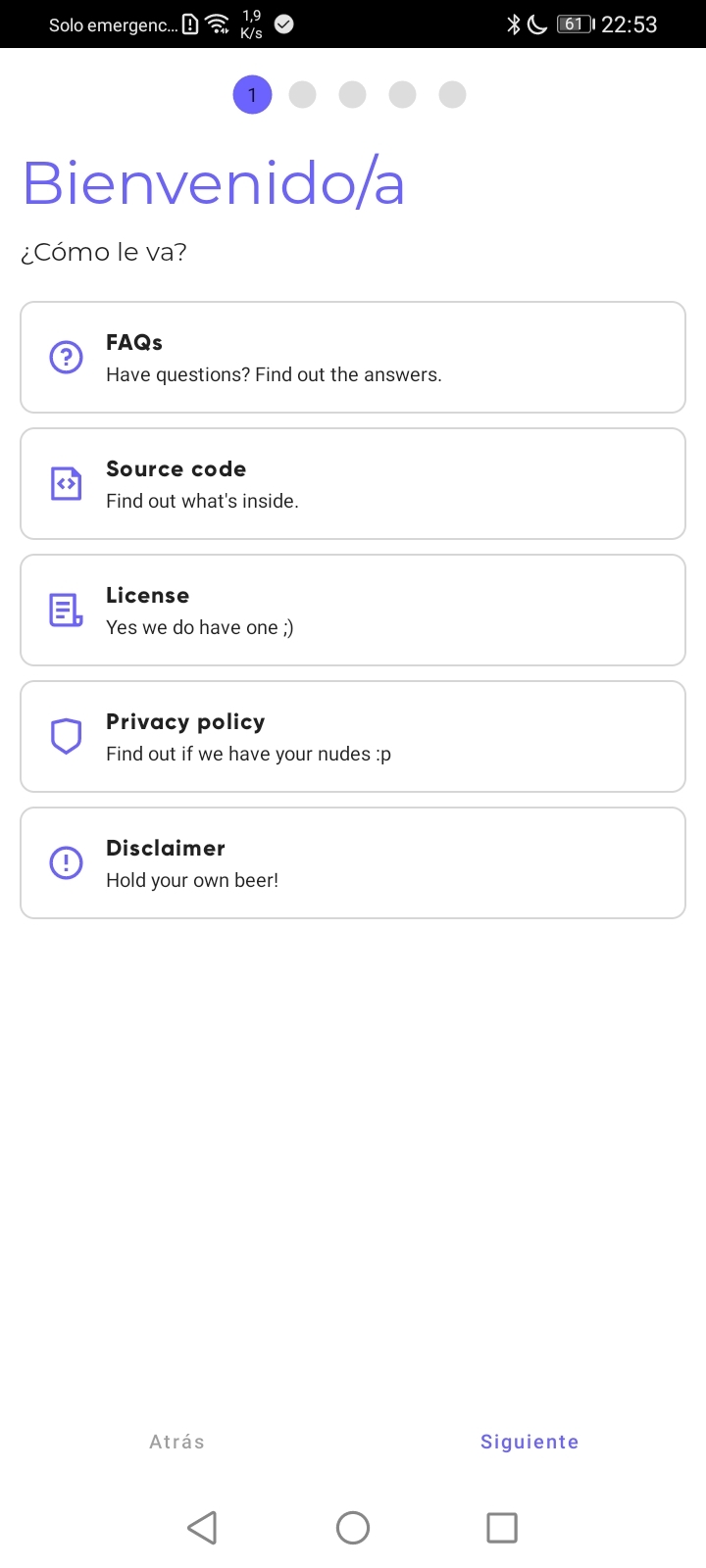Select the last step dot
This screenshot has height=1568, width=706.
point(452,94)
